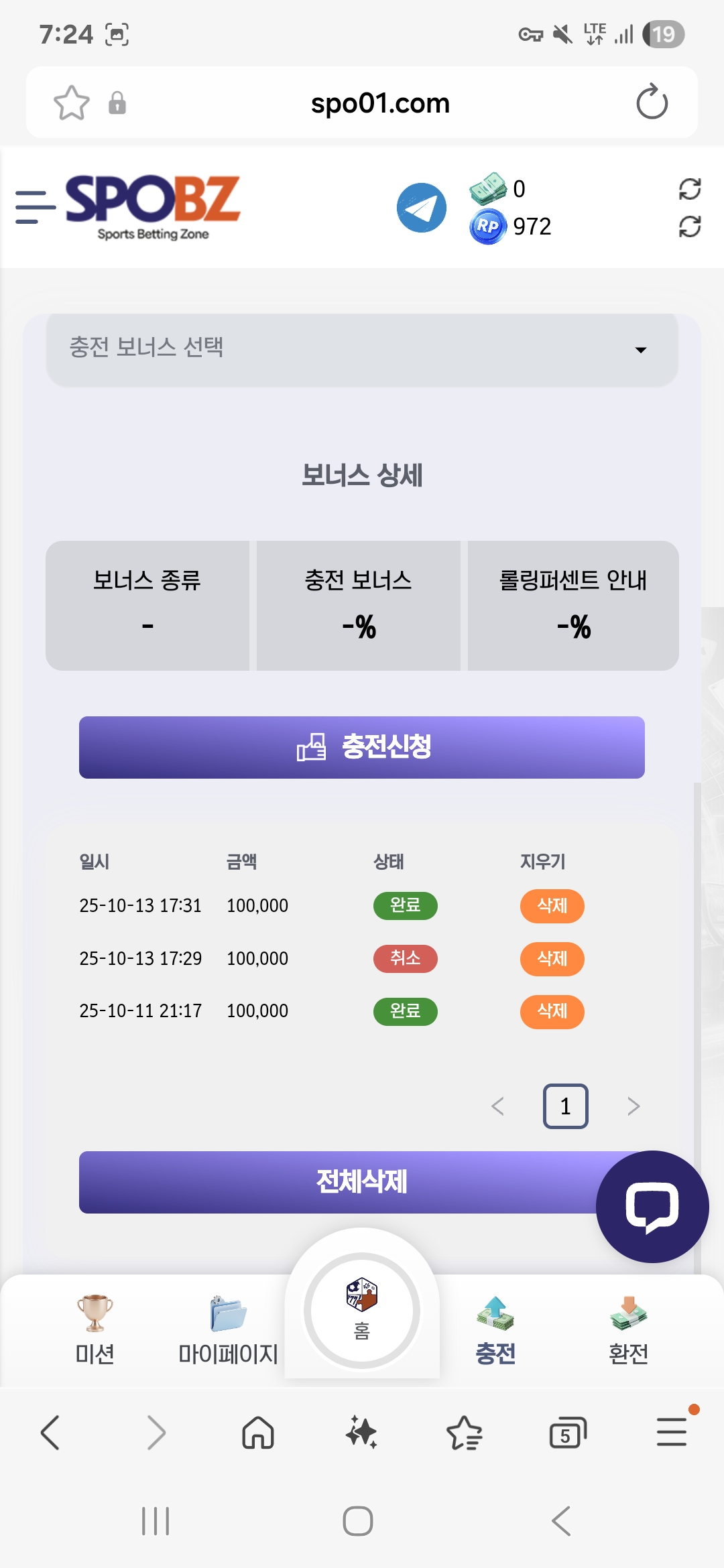
Task: Open the browser tab switcher
Action: [568, 1433]
